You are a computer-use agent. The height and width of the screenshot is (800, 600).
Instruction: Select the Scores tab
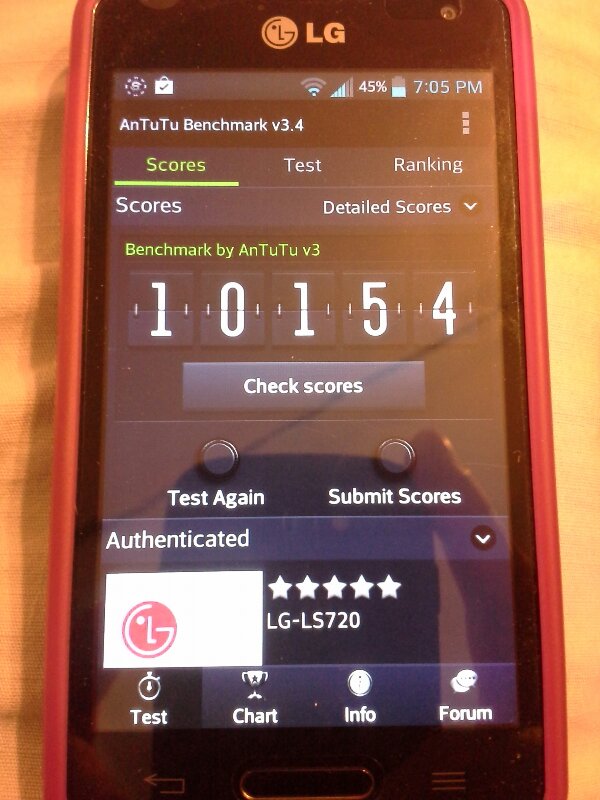point(176,165)
